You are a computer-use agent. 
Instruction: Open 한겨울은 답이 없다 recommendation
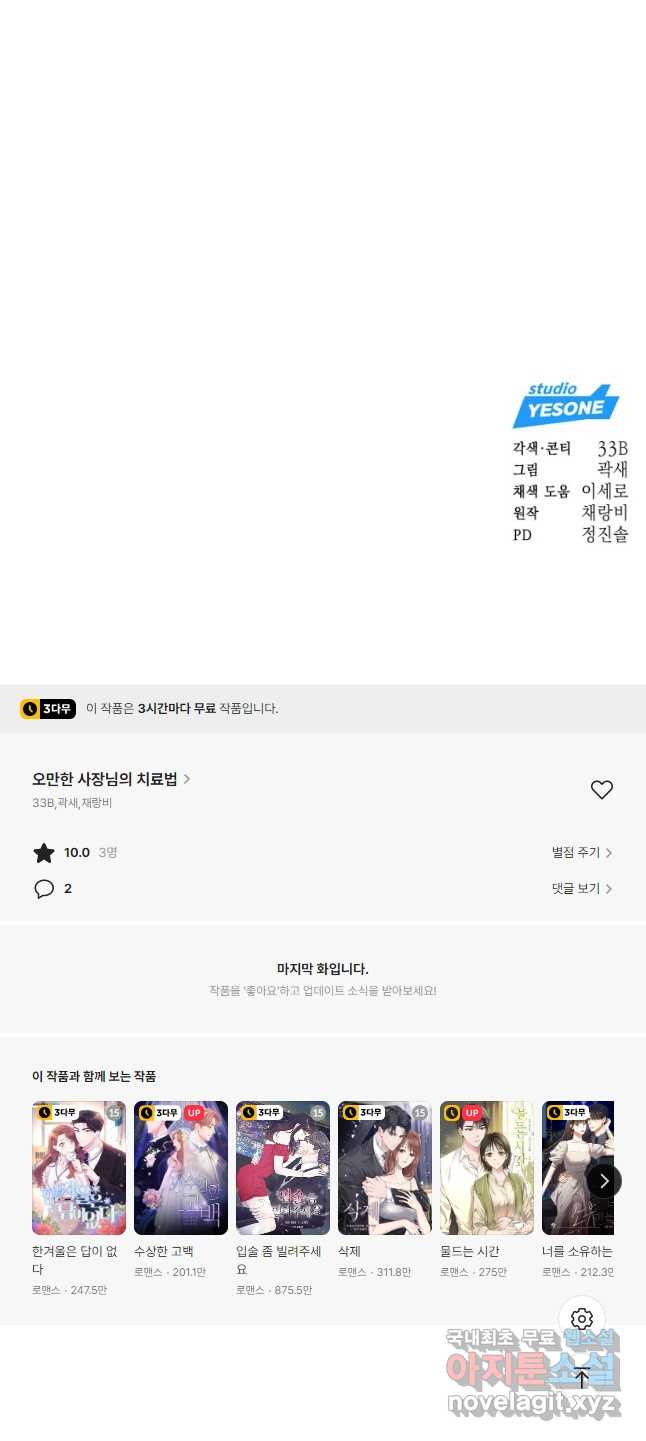click(x=79, y=1168)
